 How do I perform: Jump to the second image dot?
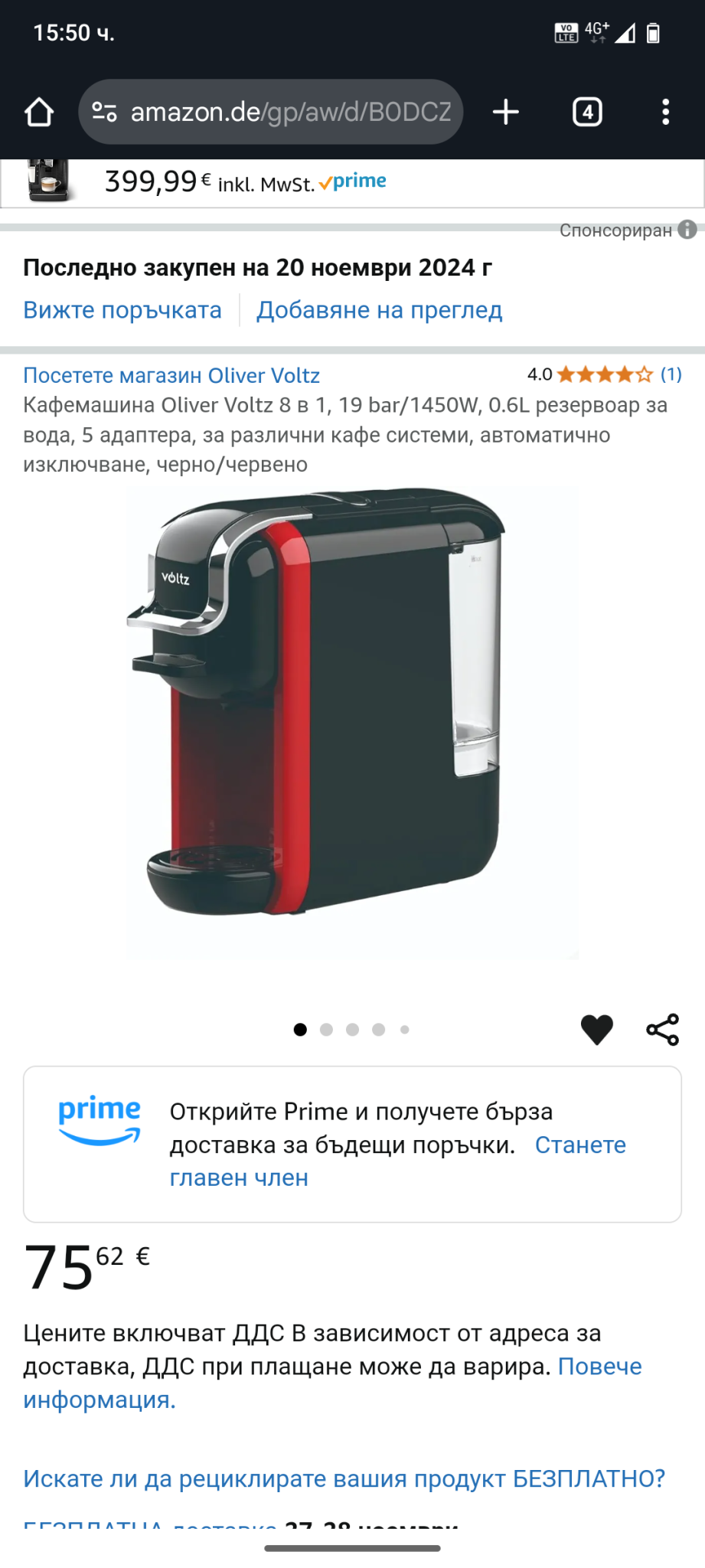(326, 1030)
